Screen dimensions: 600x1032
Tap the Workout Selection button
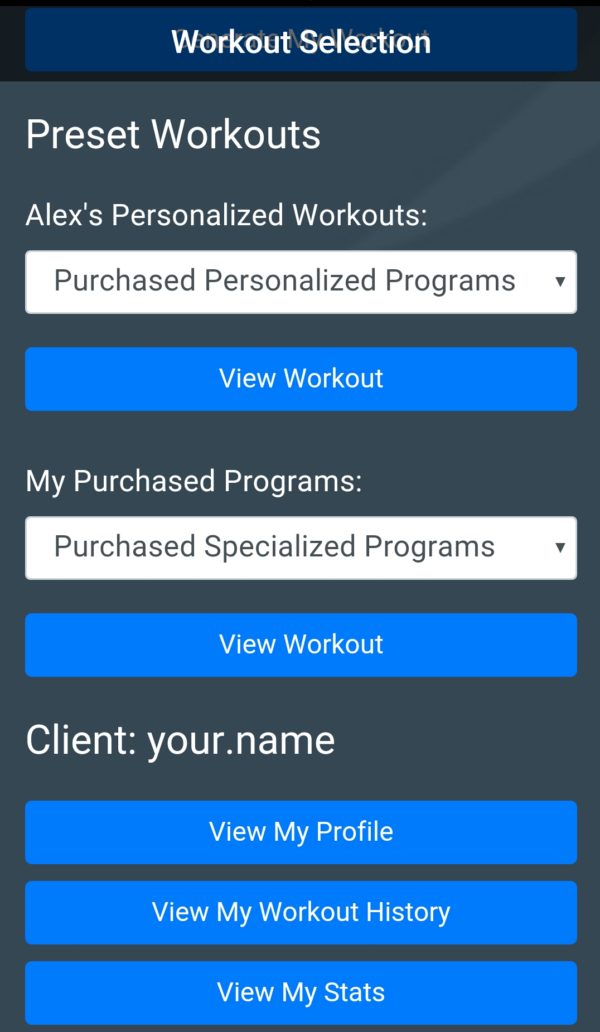[x=301, y=41]
